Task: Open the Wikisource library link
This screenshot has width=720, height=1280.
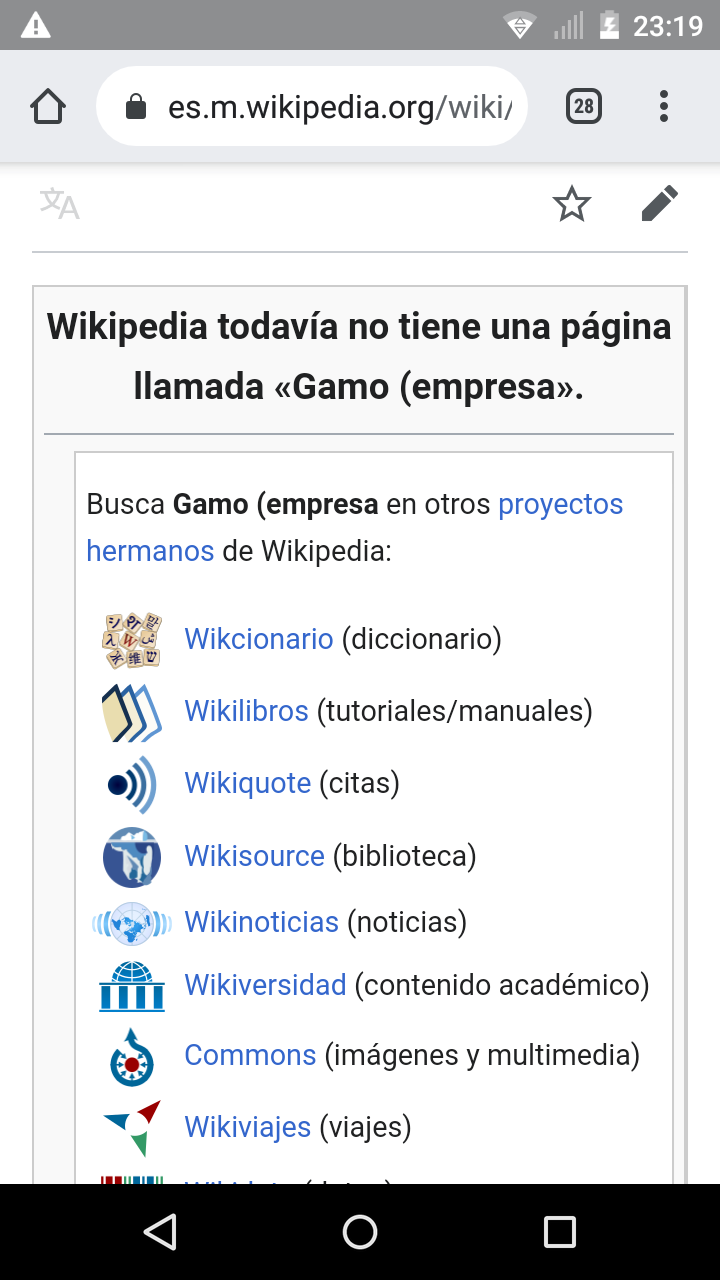Action: pos(254,856)
